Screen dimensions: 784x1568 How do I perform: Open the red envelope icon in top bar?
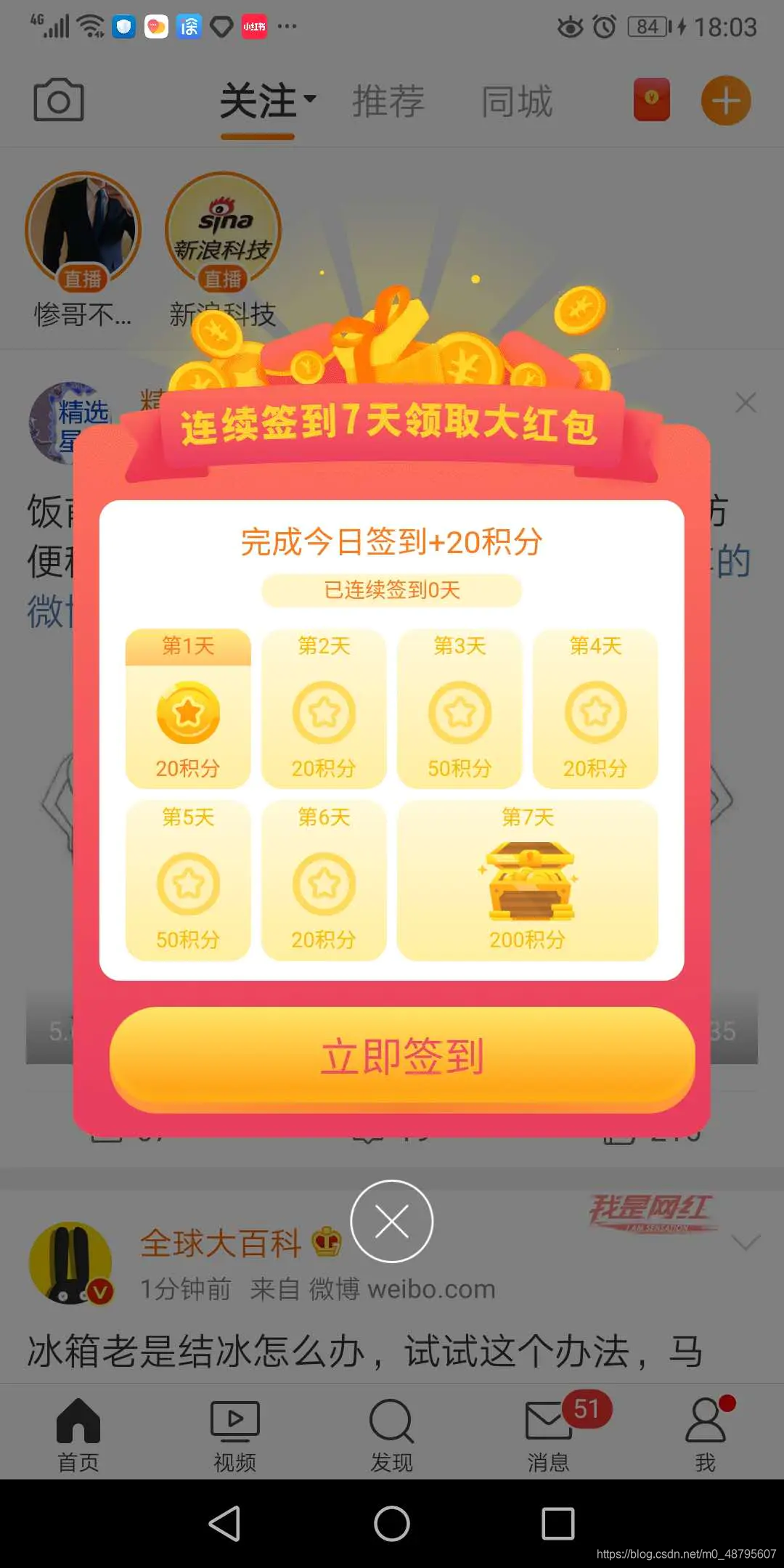coord(651,100)
